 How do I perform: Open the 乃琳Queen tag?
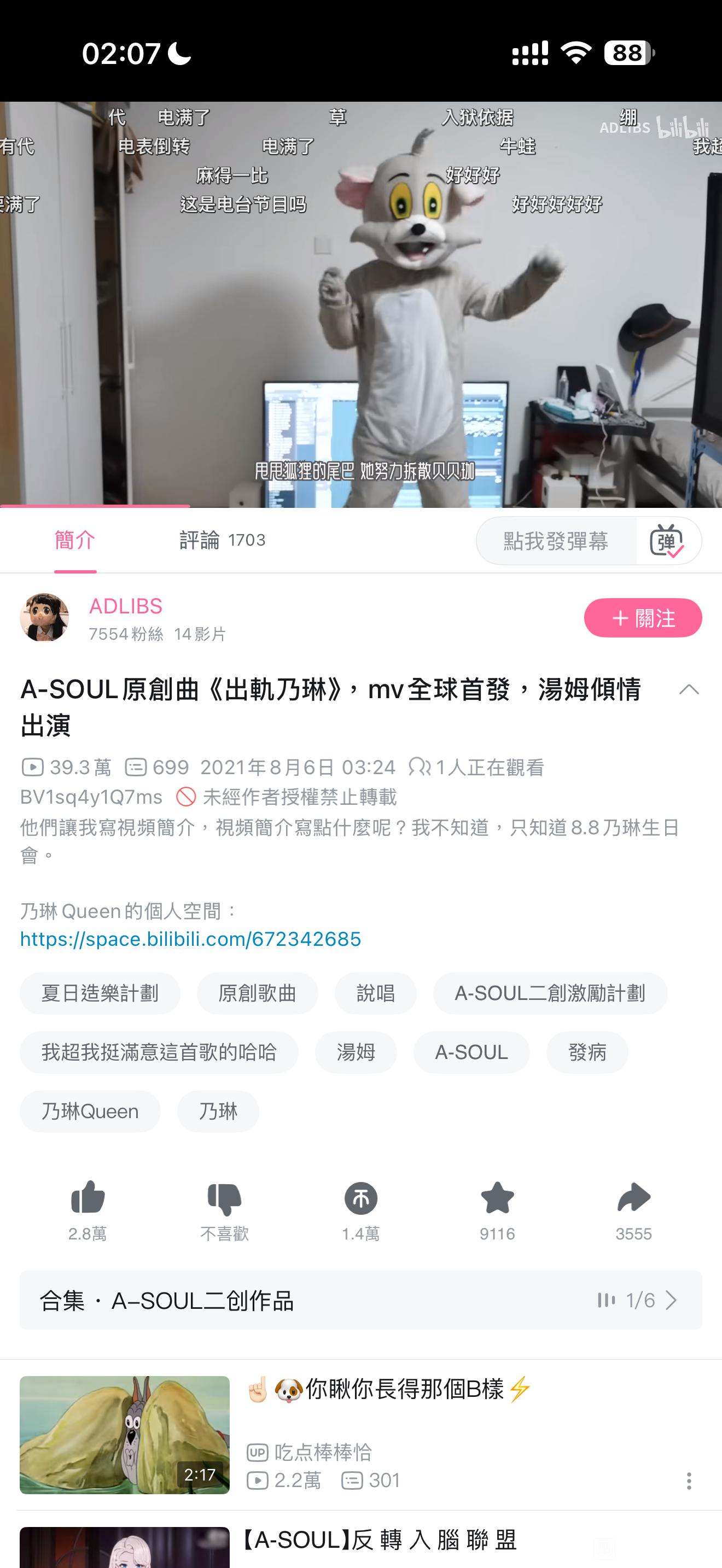pyautogui.click(x=90, y=1111)
